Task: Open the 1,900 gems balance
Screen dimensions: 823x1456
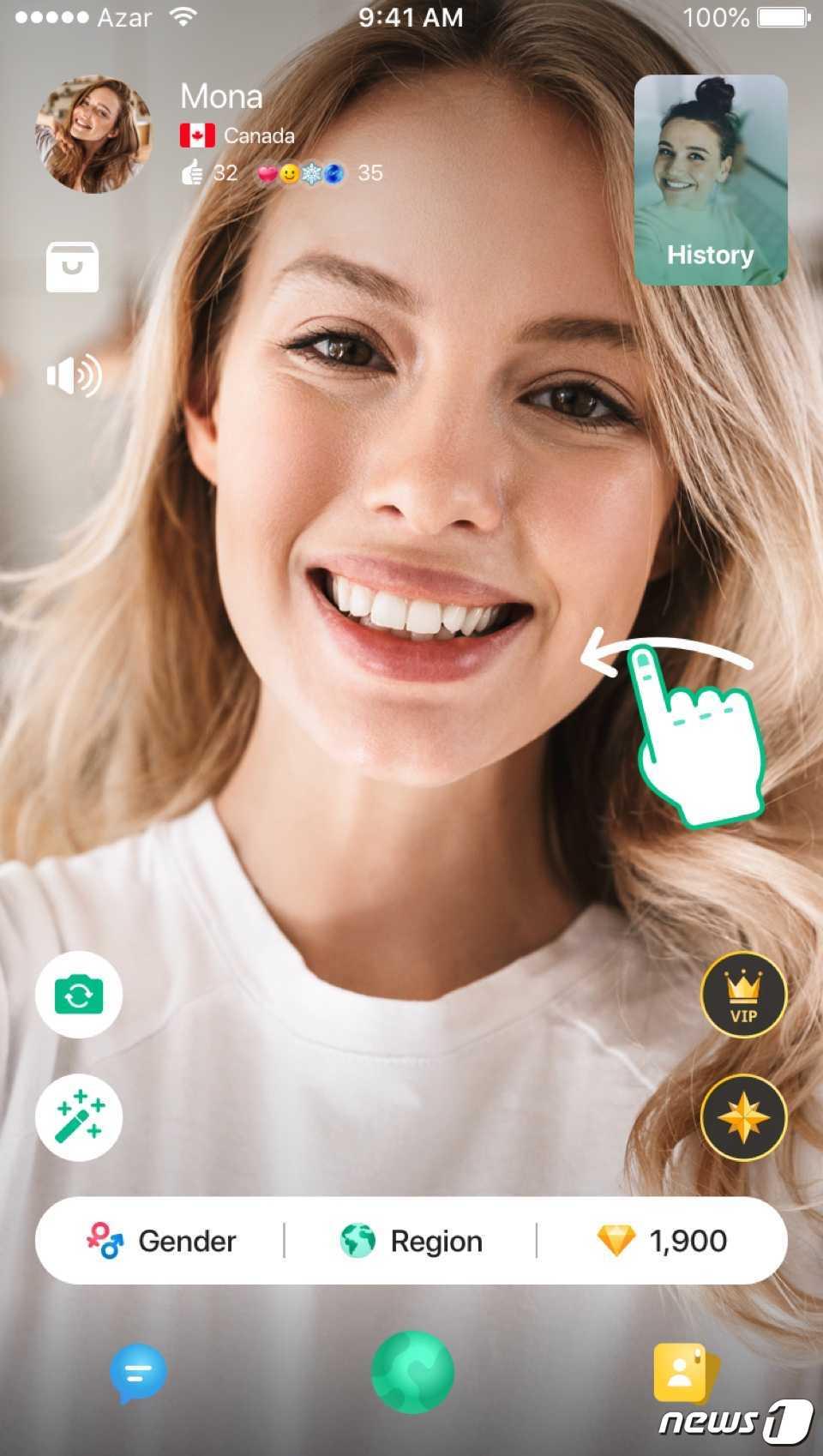Action: [x=662, y=1241]
